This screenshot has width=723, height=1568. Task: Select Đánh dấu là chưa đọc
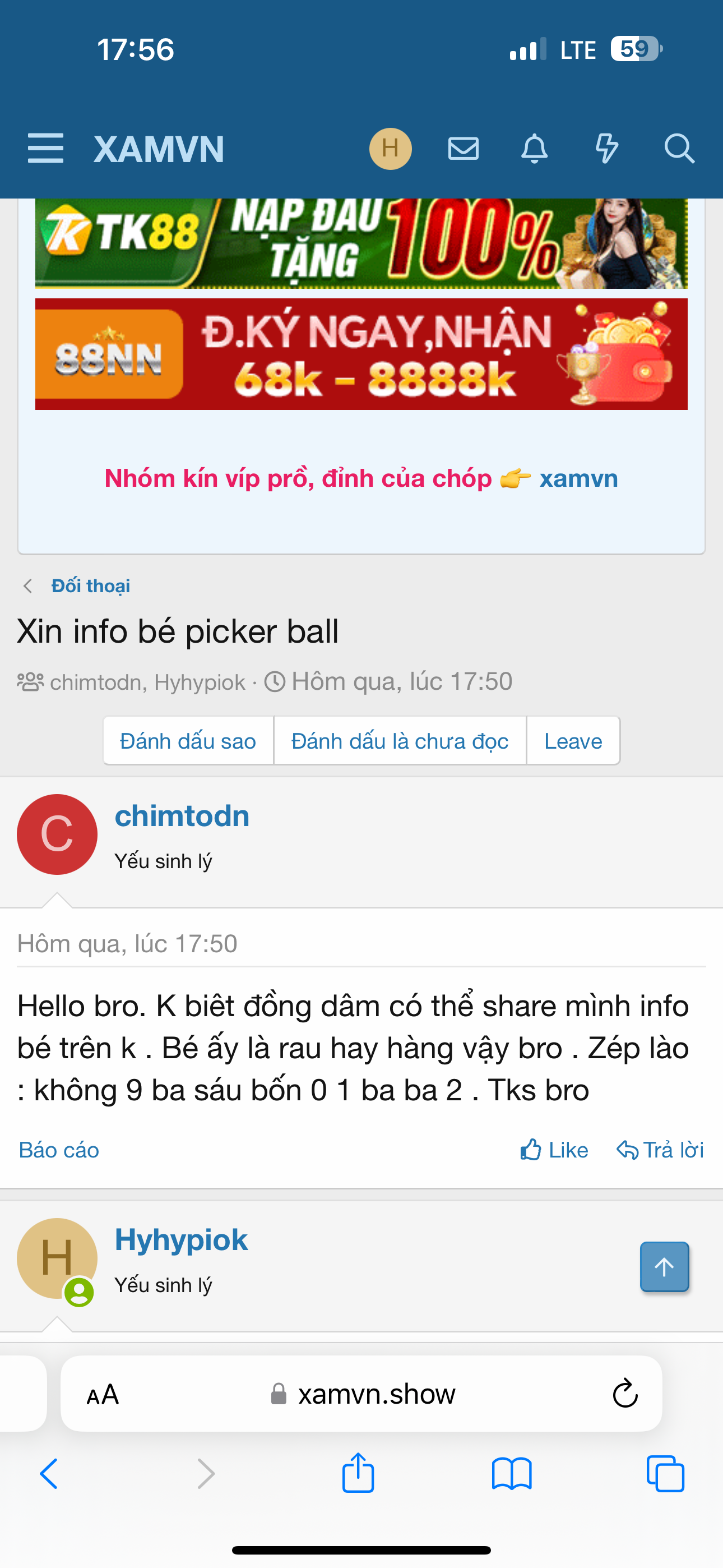point(400,741)
